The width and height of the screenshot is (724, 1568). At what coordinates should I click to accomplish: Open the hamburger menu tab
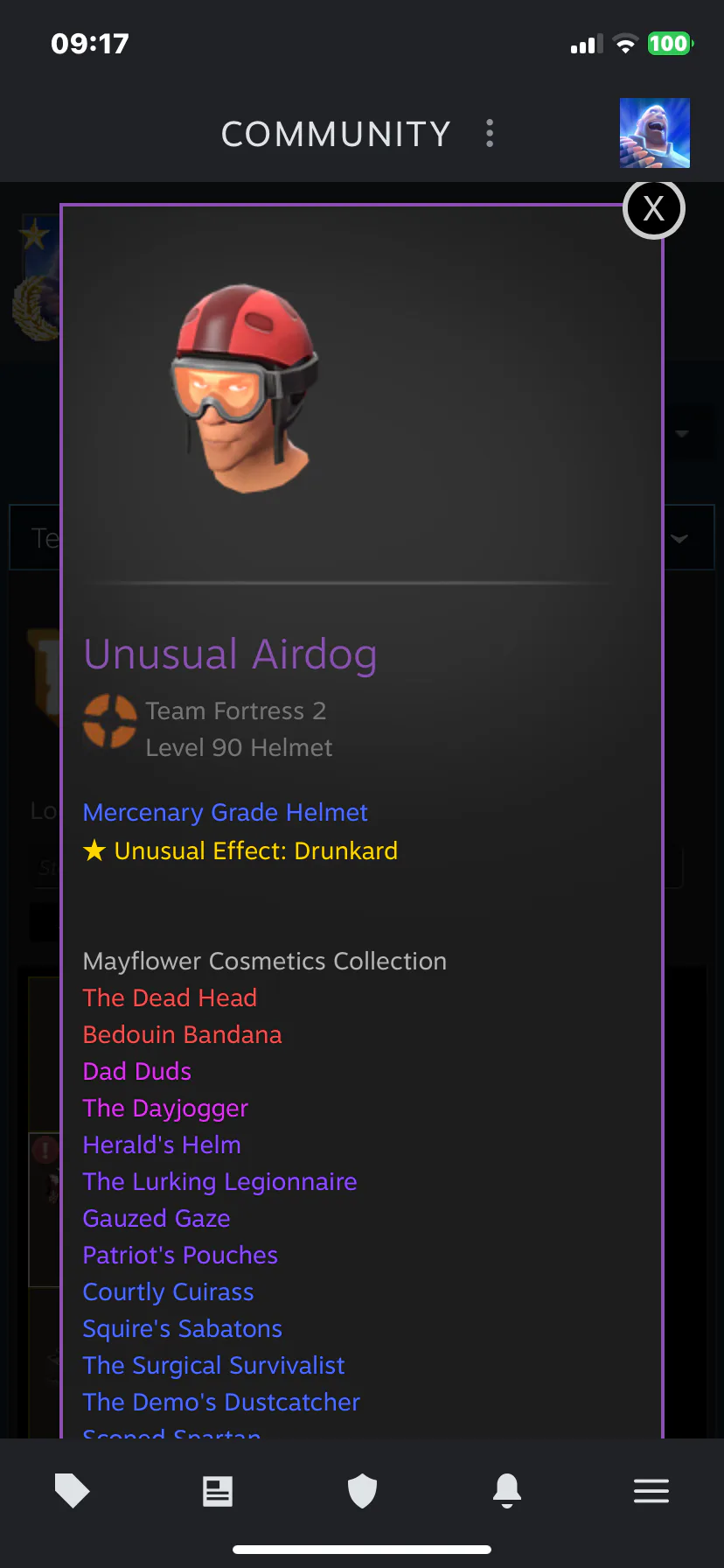point(651,1490)
